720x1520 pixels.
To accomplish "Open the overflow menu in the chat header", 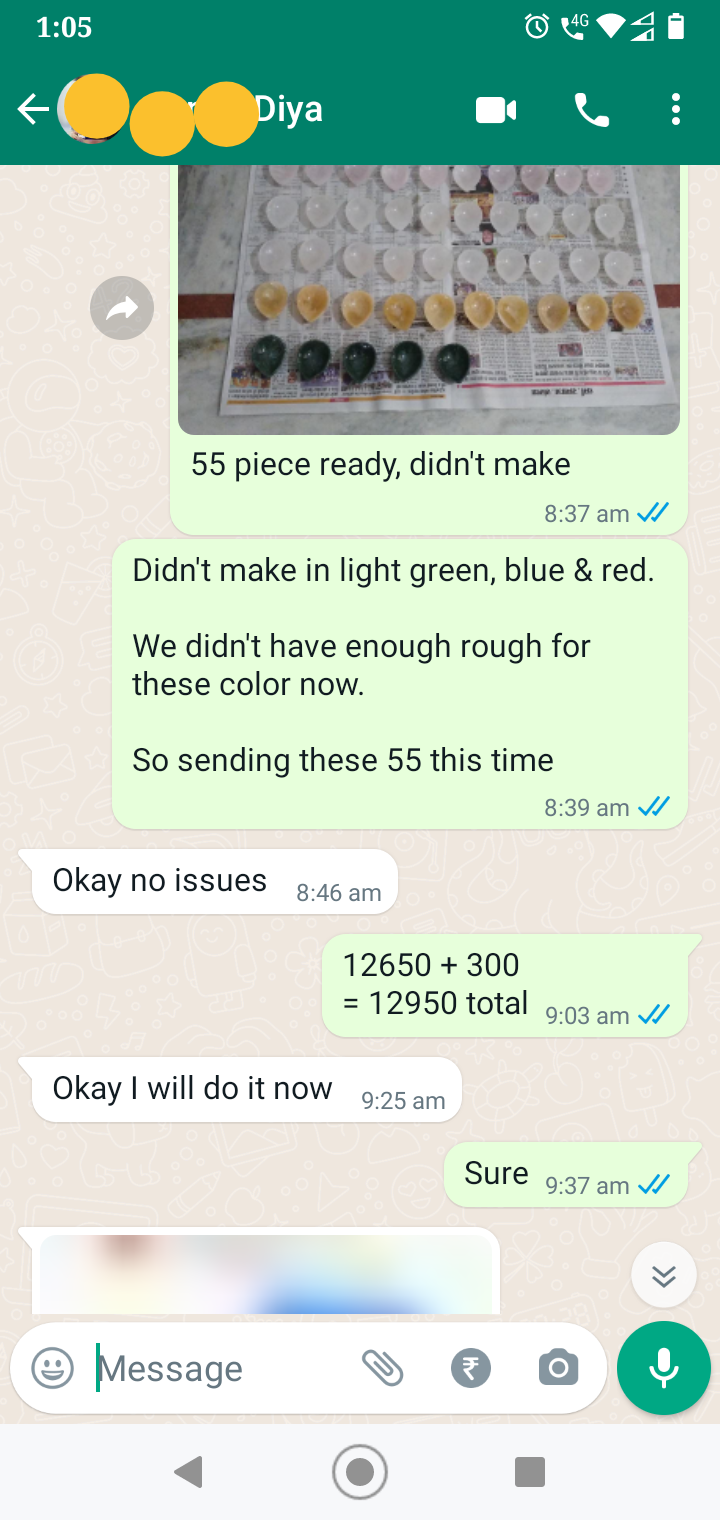I will (x=676, y=110).
